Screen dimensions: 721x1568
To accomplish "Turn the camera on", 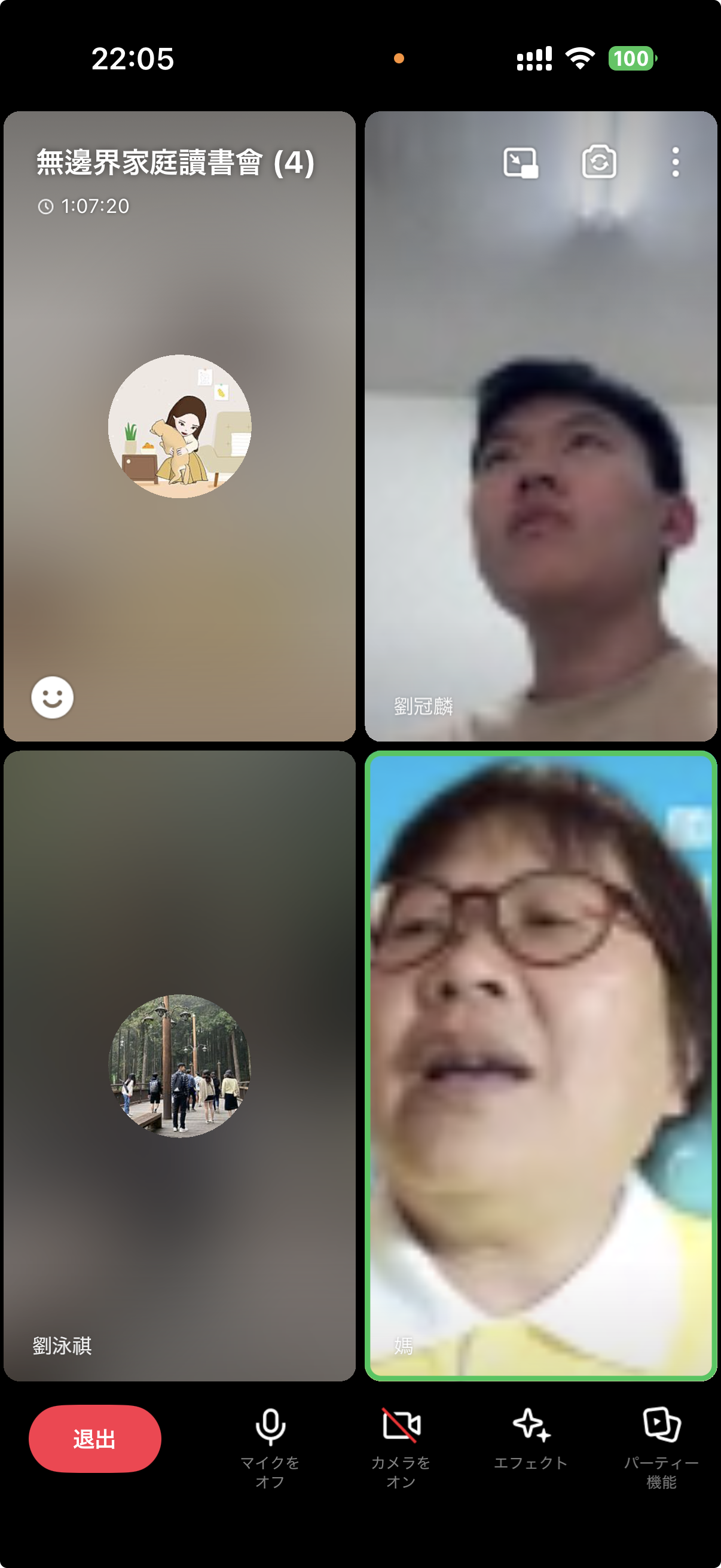I will pos(401,1445).
